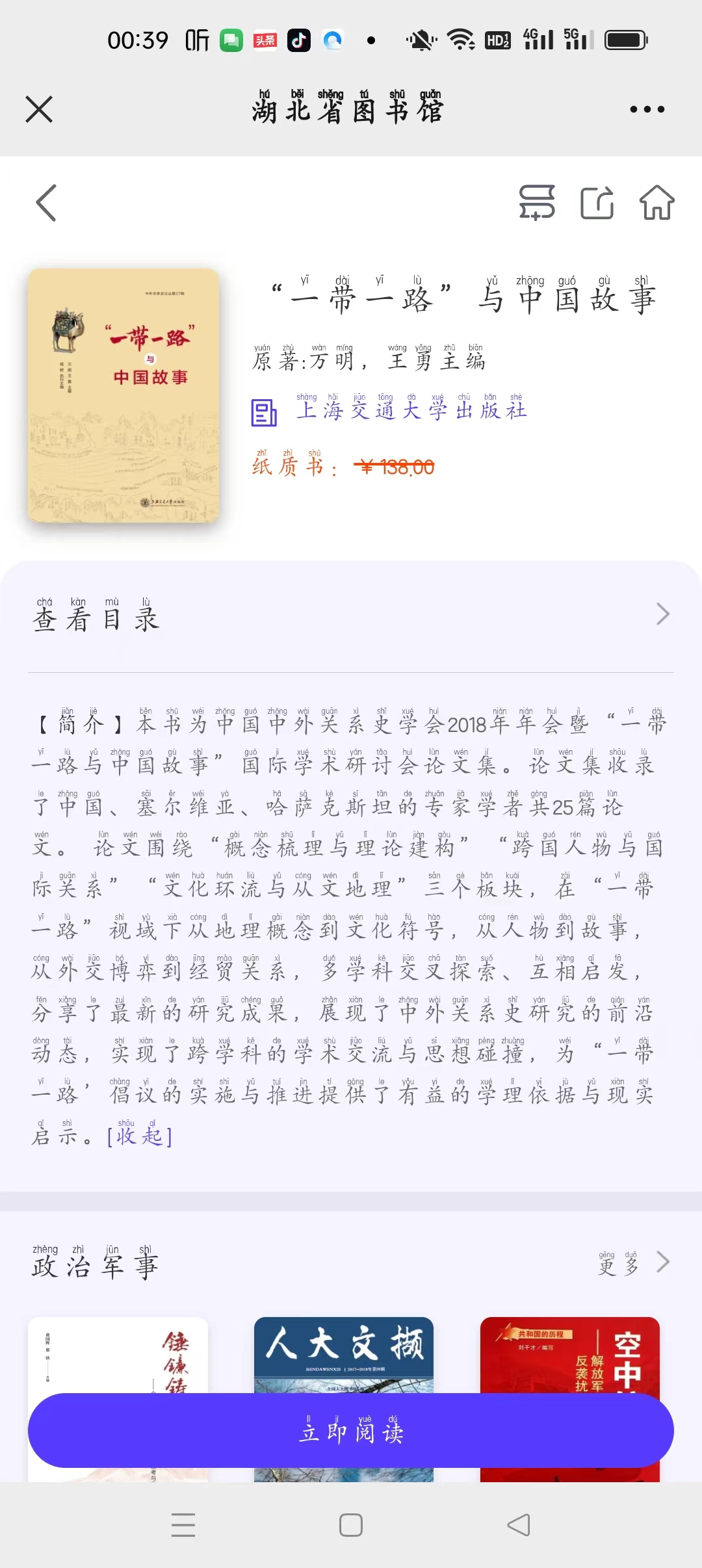
Task: View the 一带一路与中国故事 cover image
Action: [x=123, y=395]
